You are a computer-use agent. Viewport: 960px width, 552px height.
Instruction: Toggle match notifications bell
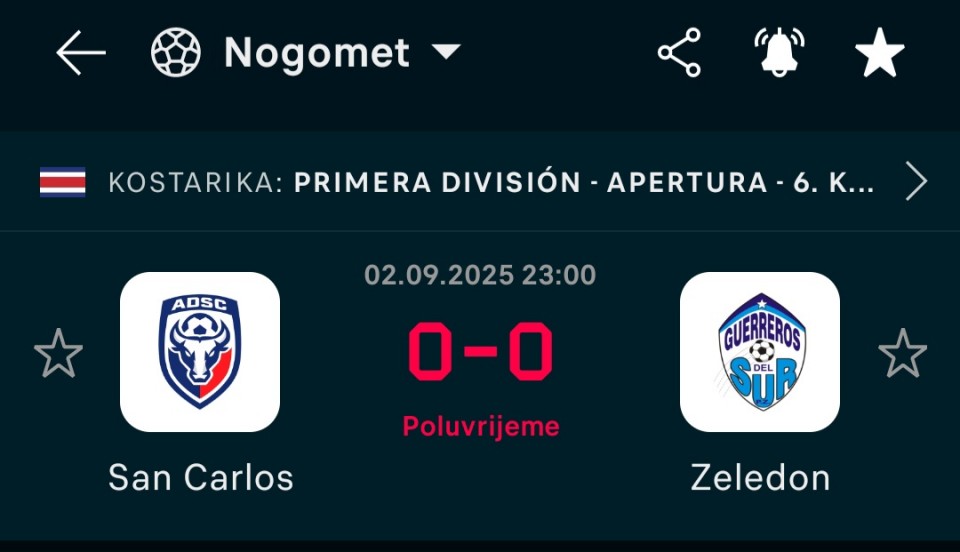(780, 53)
